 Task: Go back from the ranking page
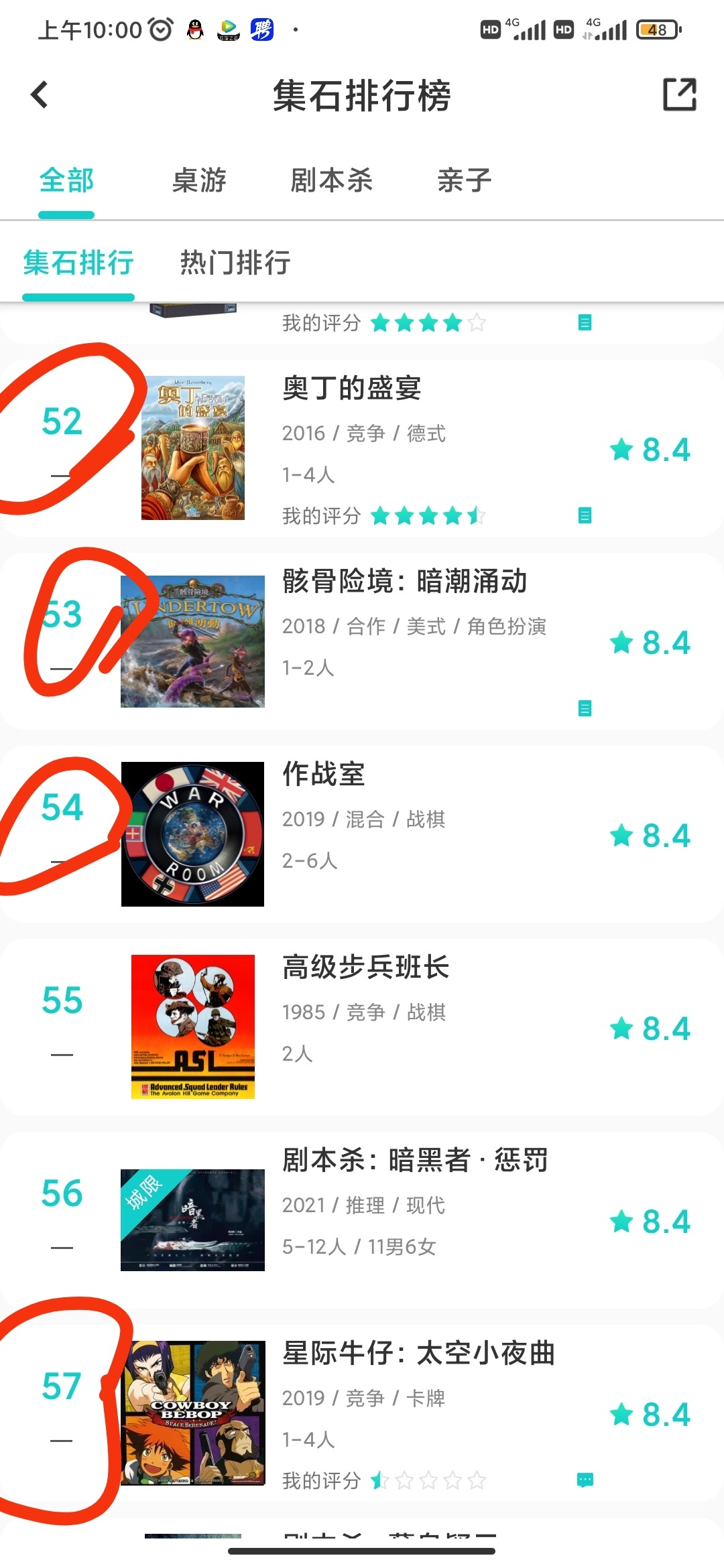(x=40, y=94)
